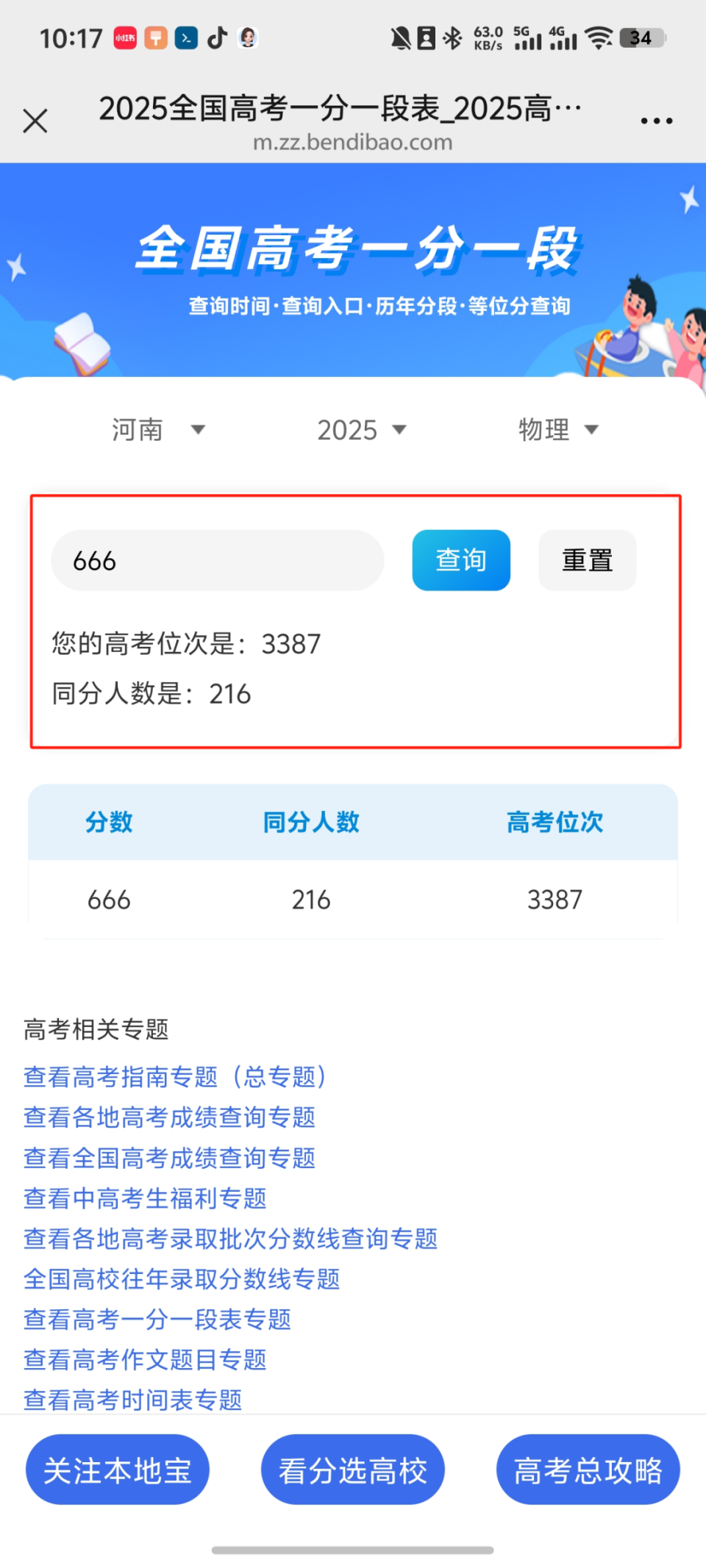Open 查看各地高考录取批次分数线查询专题 link

pyautogui.click(x=230, y=1239)
